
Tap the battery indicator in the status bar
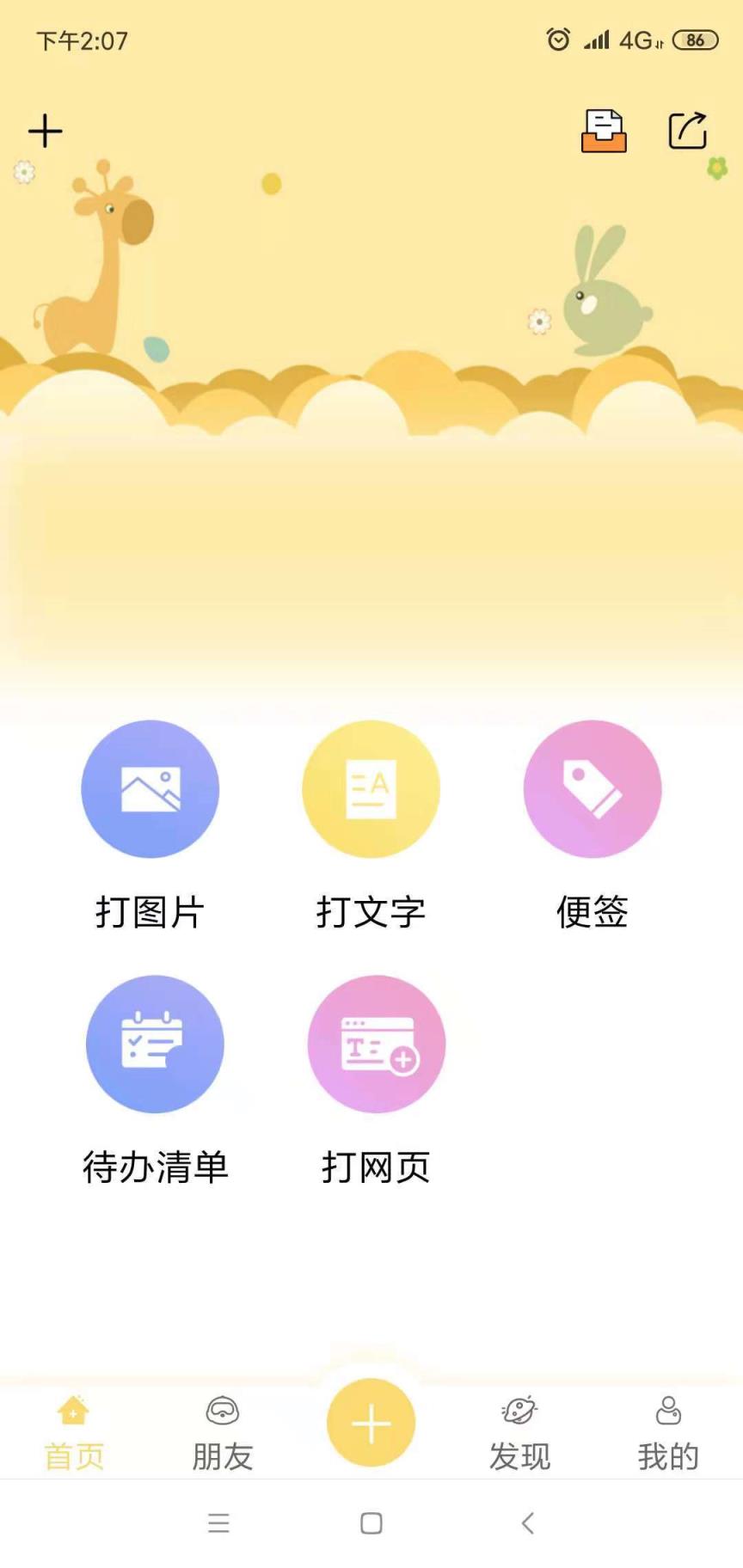[x=697, y=40]
